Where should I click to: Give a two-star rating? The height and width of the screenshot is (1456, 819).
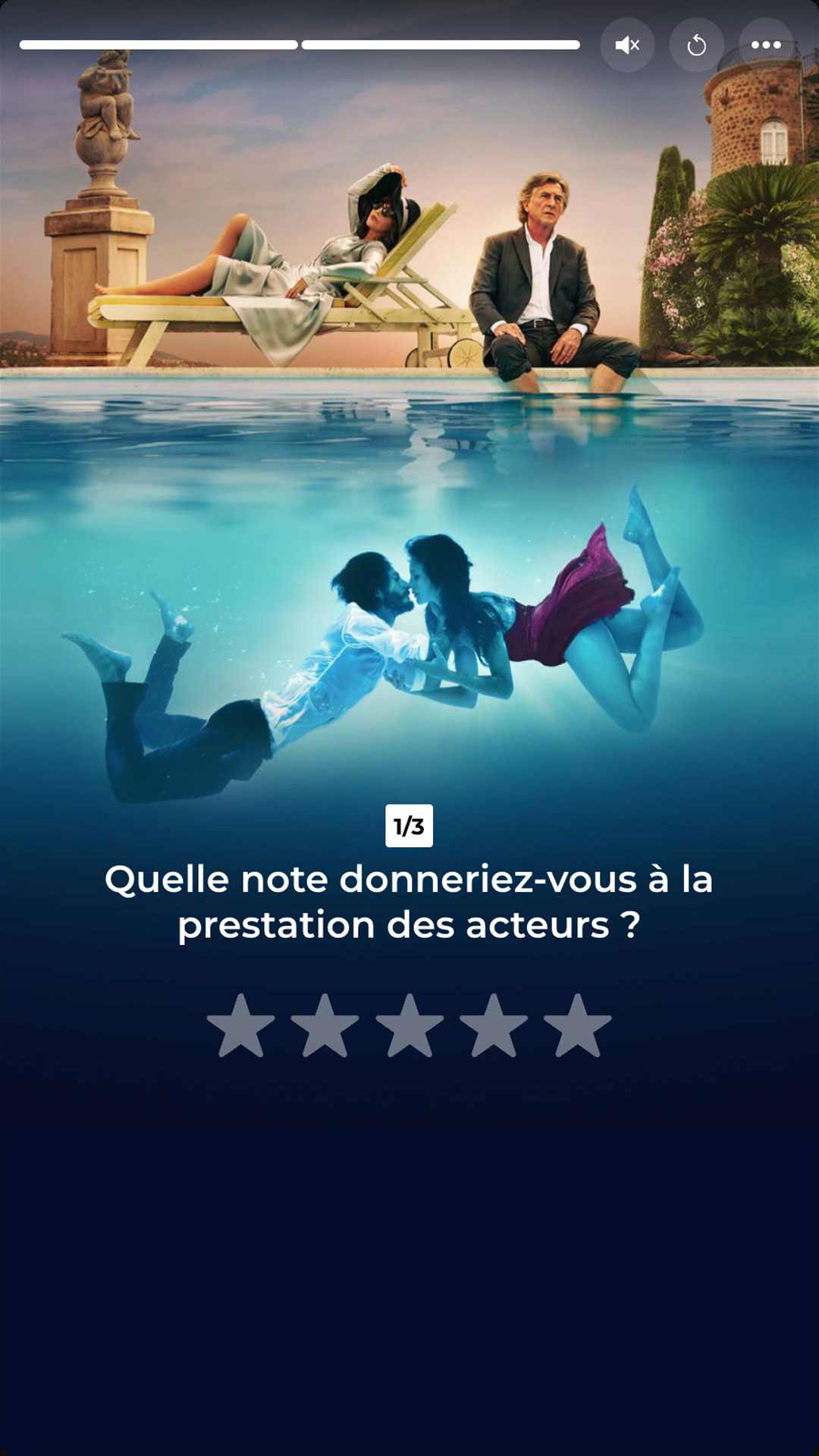pos(325,1026)
